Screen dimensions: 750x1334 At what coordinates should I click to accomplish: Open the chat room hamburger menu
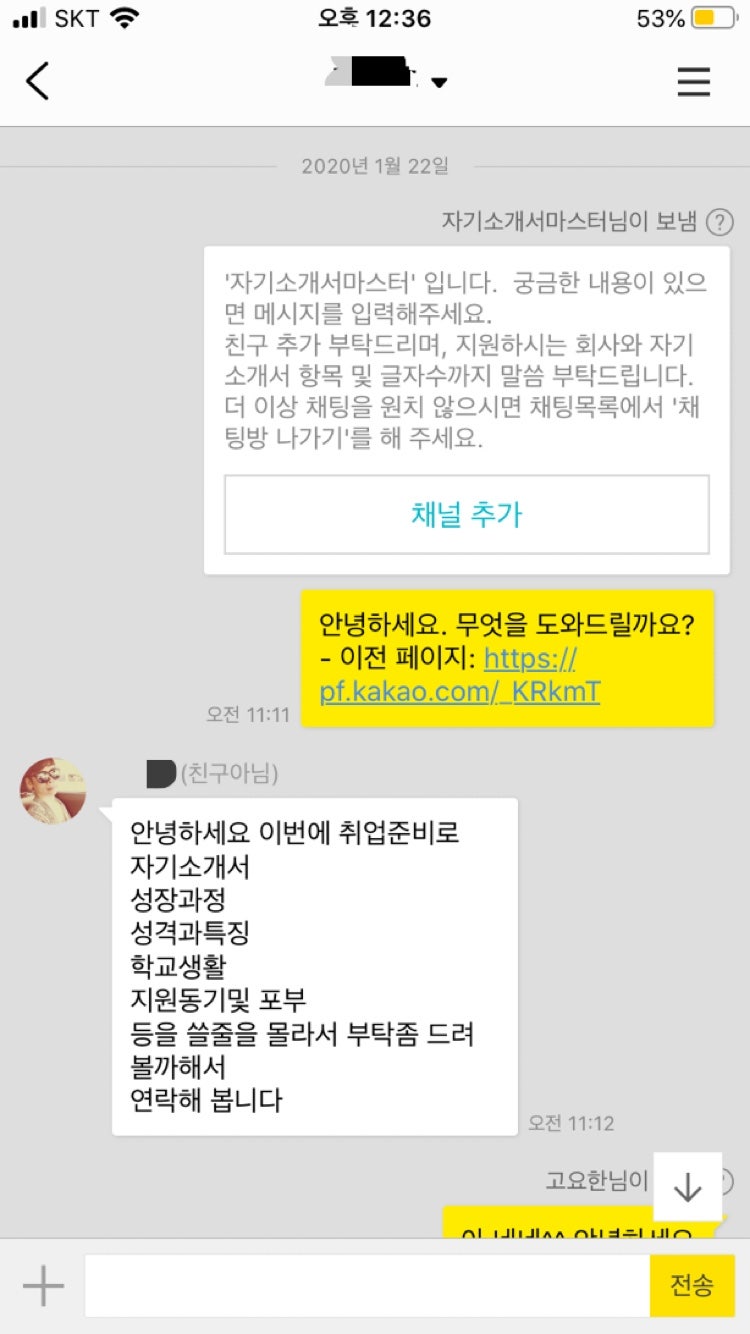pos(693,81)
